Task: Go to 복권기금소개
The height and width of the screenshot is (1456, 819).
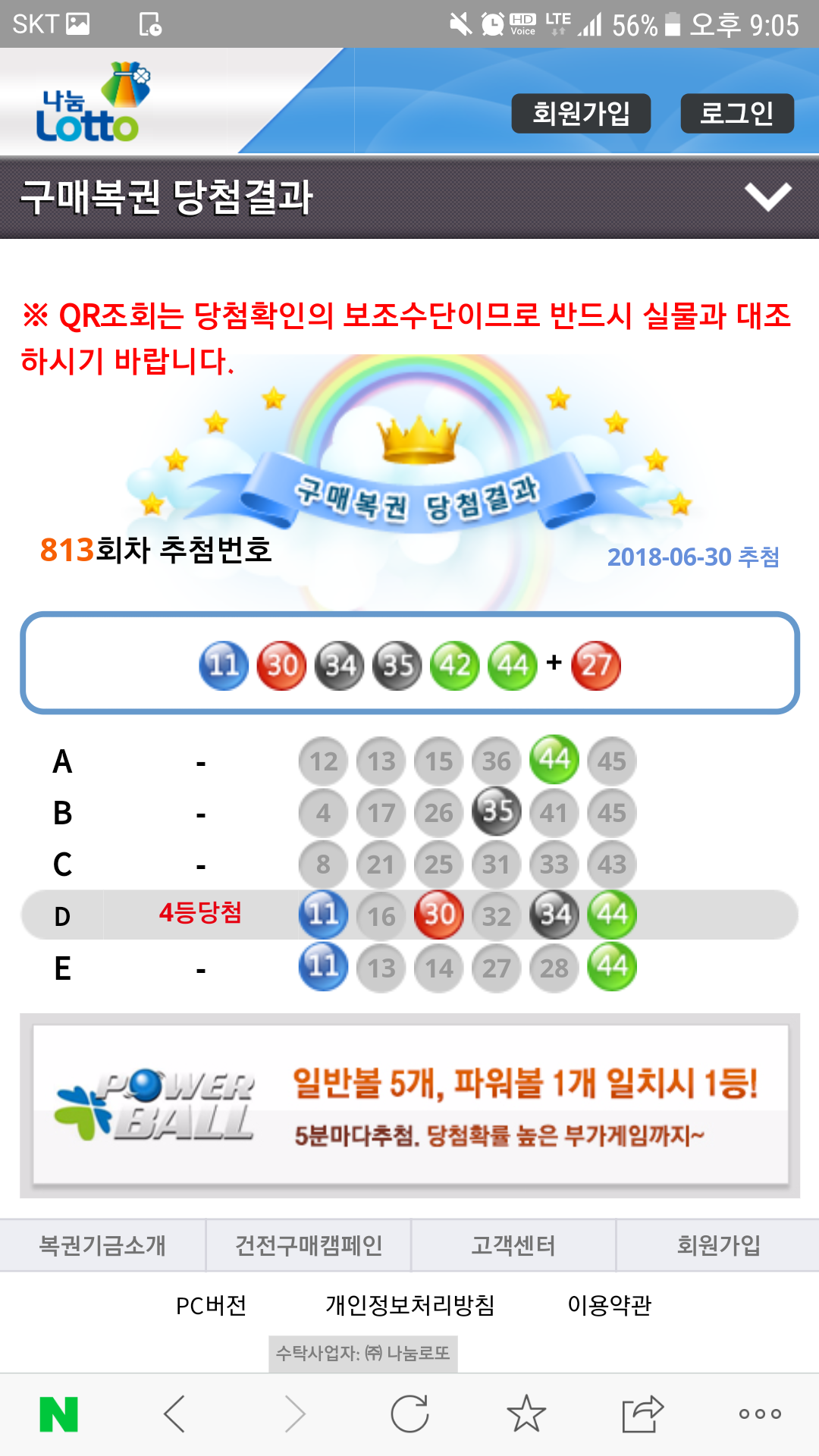Action: (102, 1245)
